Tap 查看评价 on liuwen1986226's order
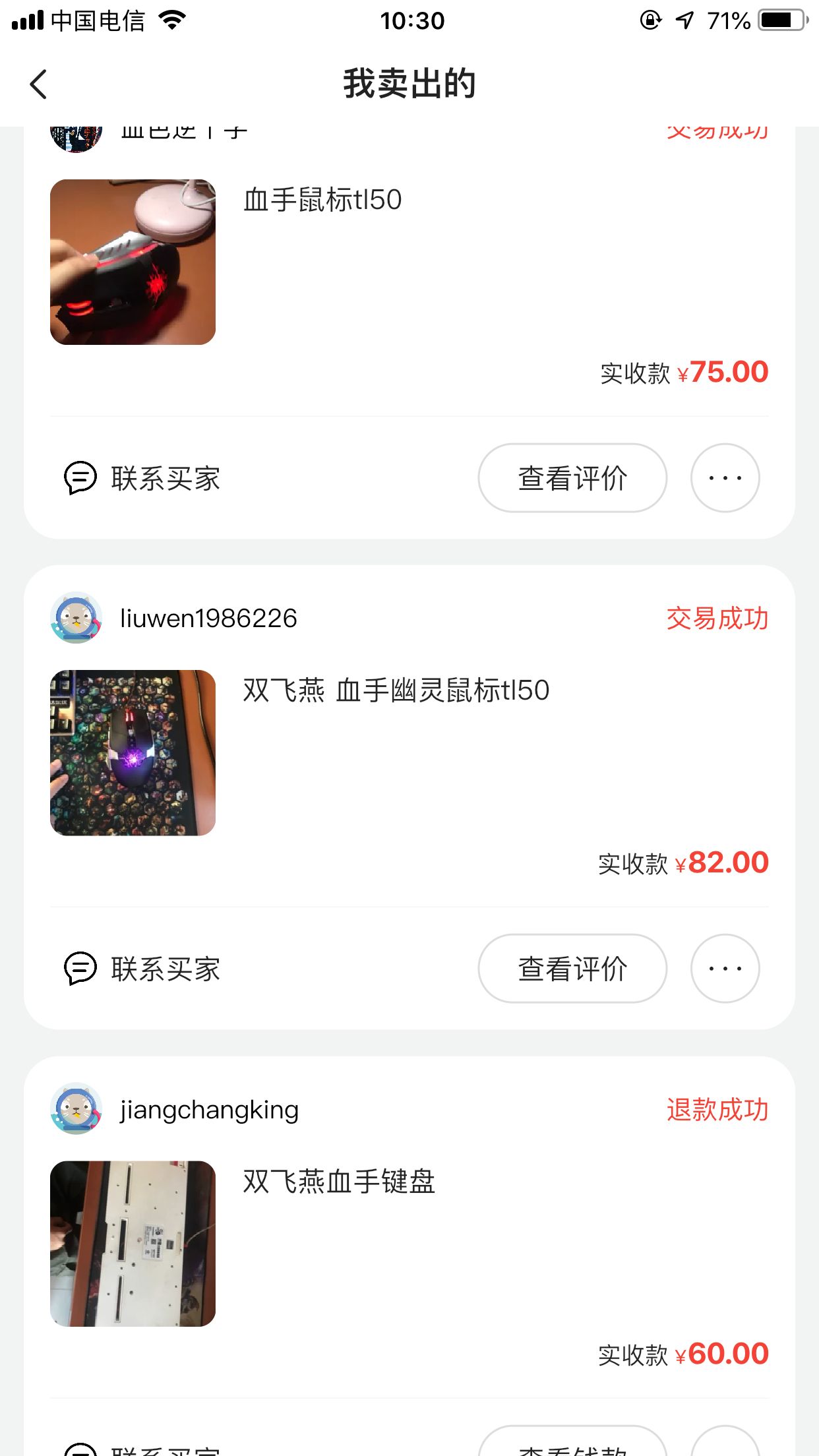This screenshot has width=819, height=1456. (572, 969)
